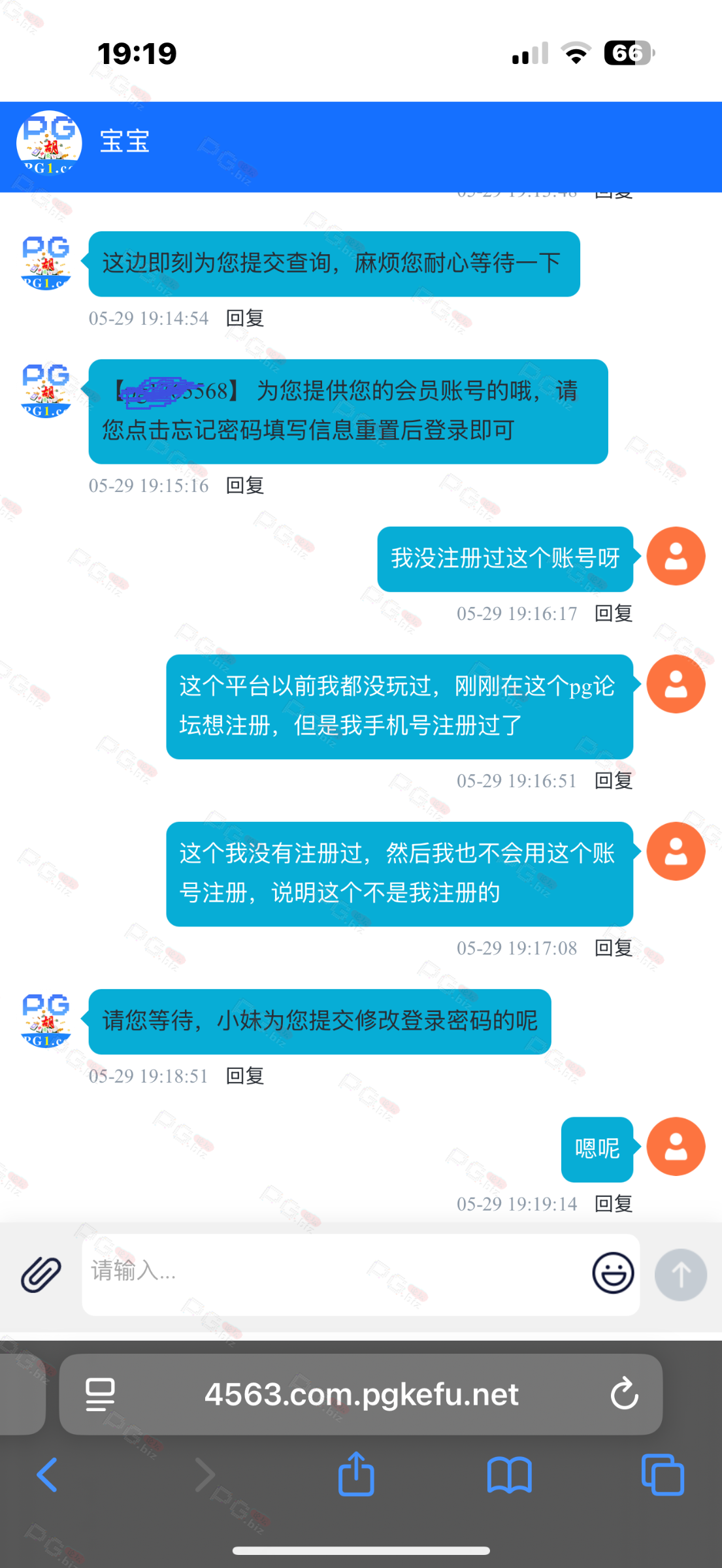This screenshot has height=1568, width=722.
Task: Reply to the 19:17:08 message
Action: pyautogui.click(x=614, y=948)
